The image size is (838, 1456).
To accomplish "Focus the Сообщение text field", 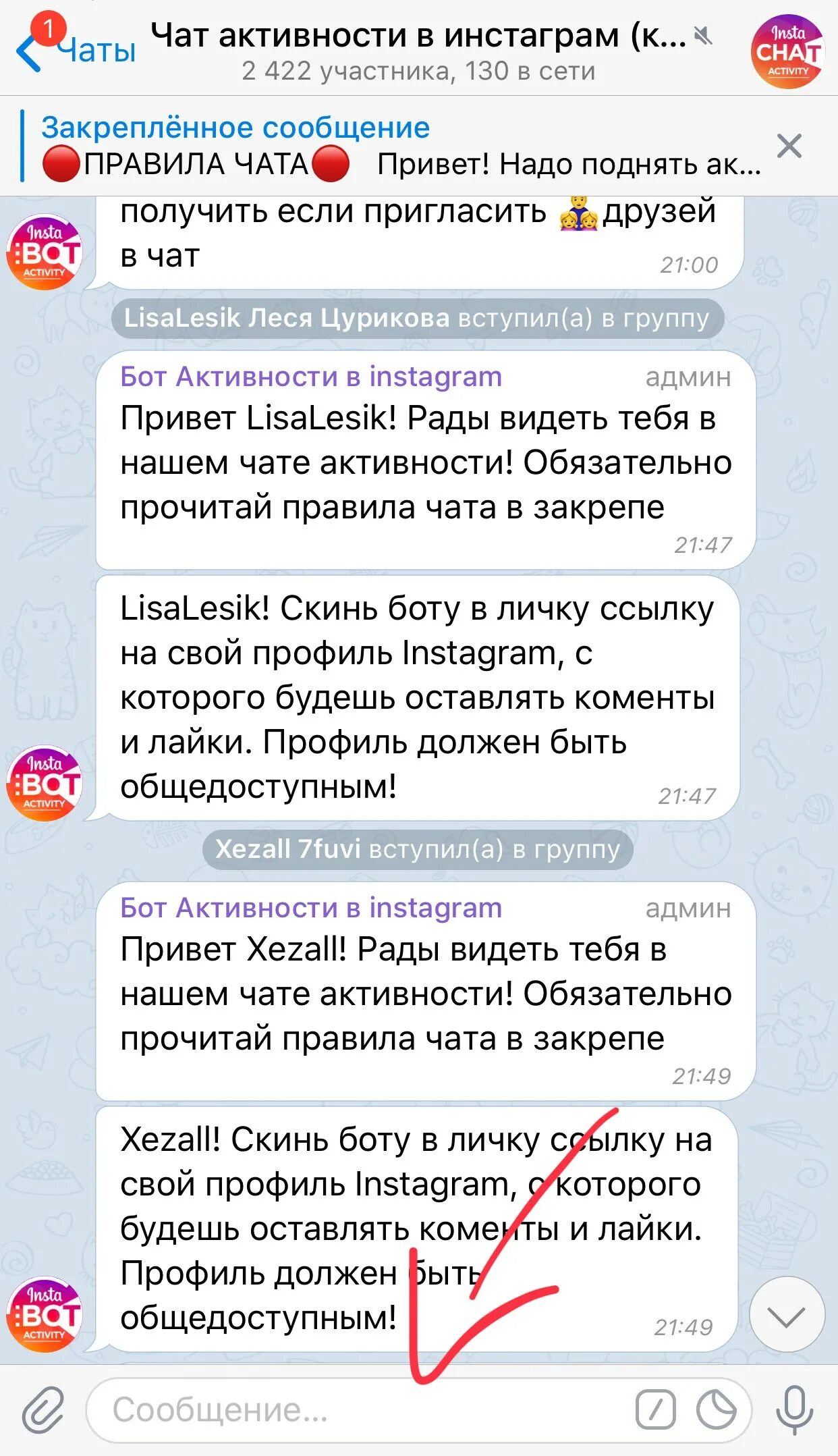I will point(358,1410).
